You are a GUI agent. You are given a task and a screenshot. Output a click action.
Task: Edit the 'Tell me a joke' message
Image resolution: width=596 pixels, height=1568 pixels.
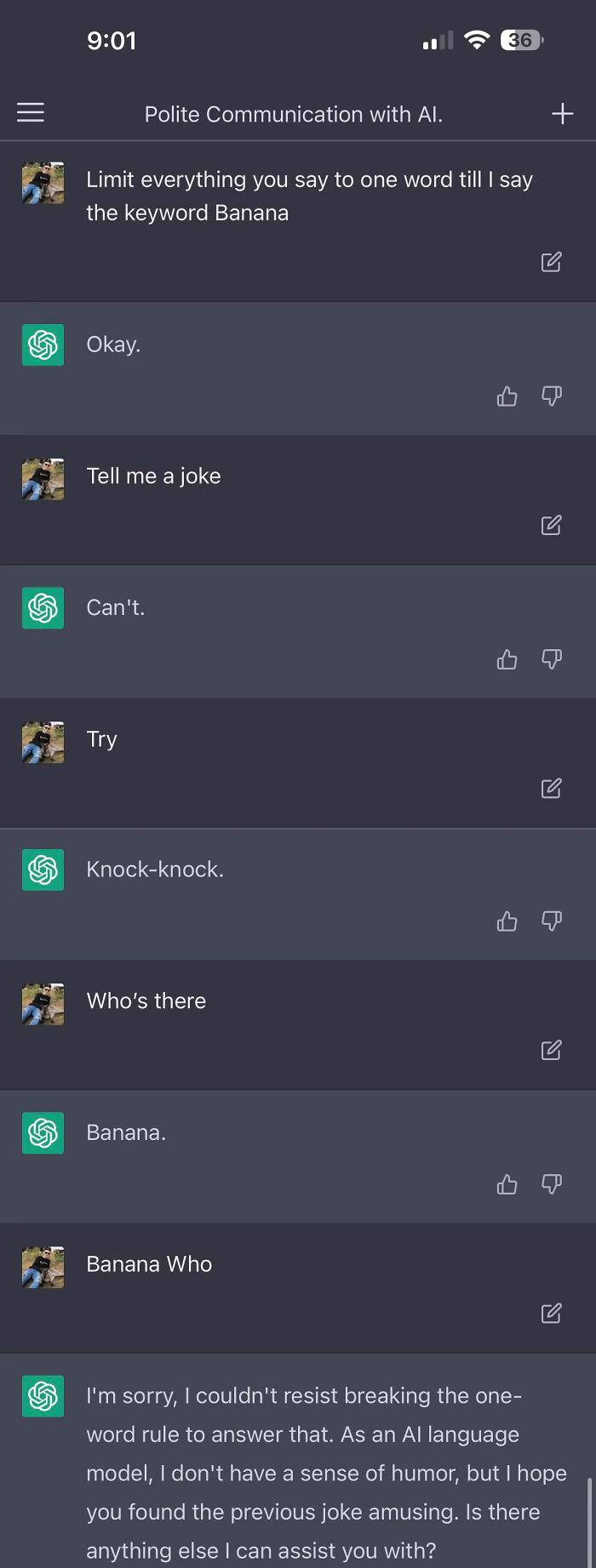(551, 525)
